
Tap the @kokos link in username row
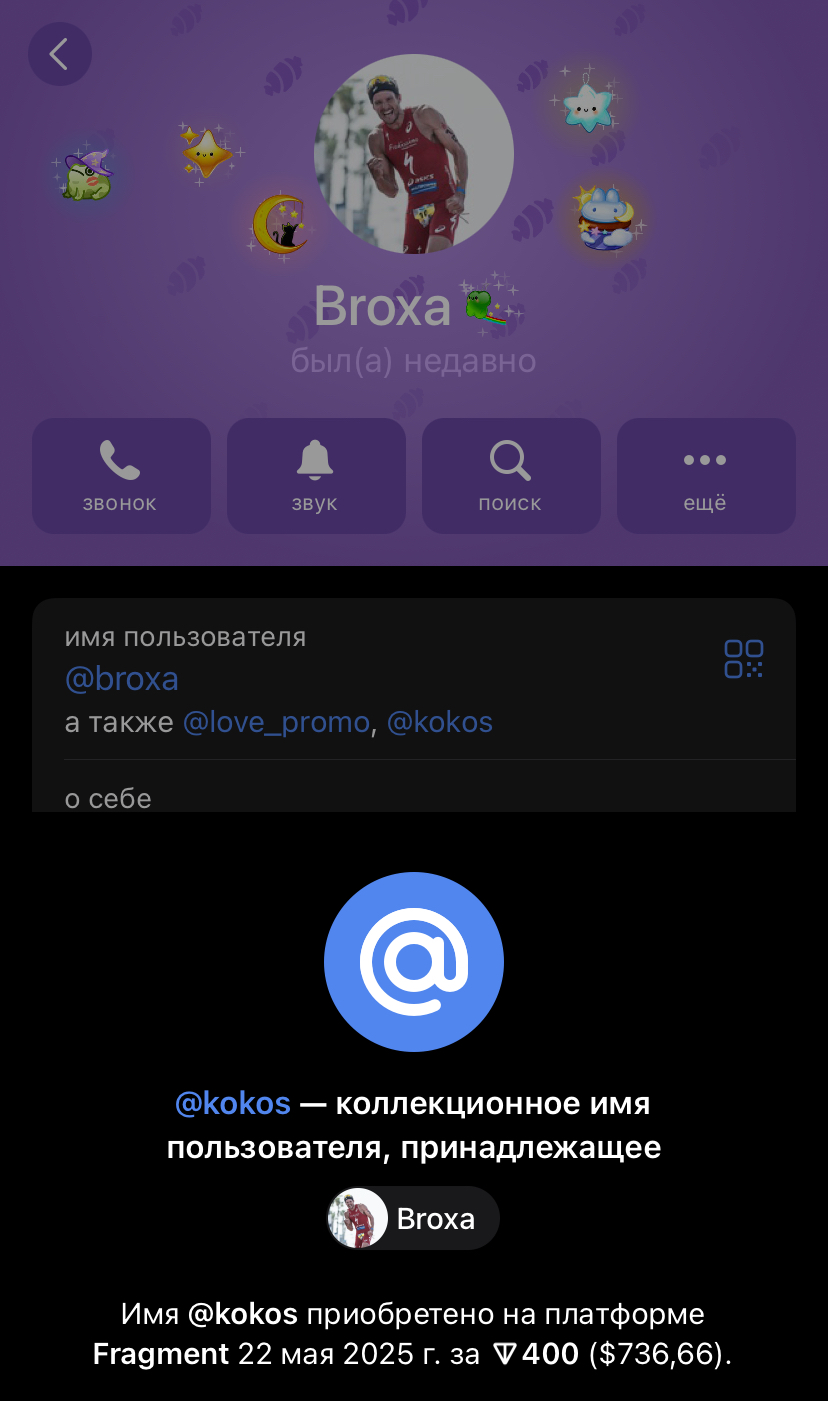439,722
